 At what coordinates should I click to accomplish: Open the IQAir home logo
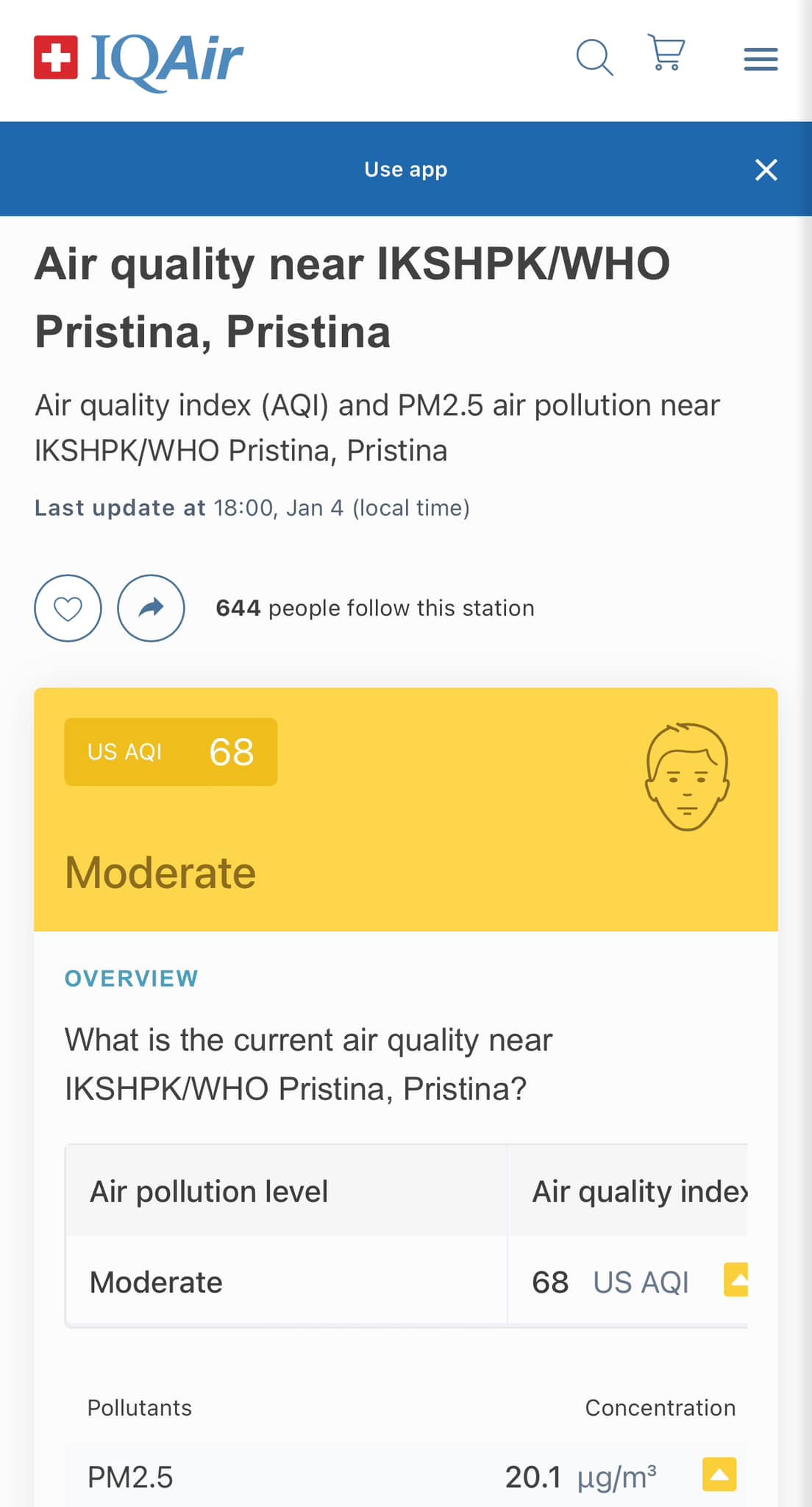coord(138,59)
